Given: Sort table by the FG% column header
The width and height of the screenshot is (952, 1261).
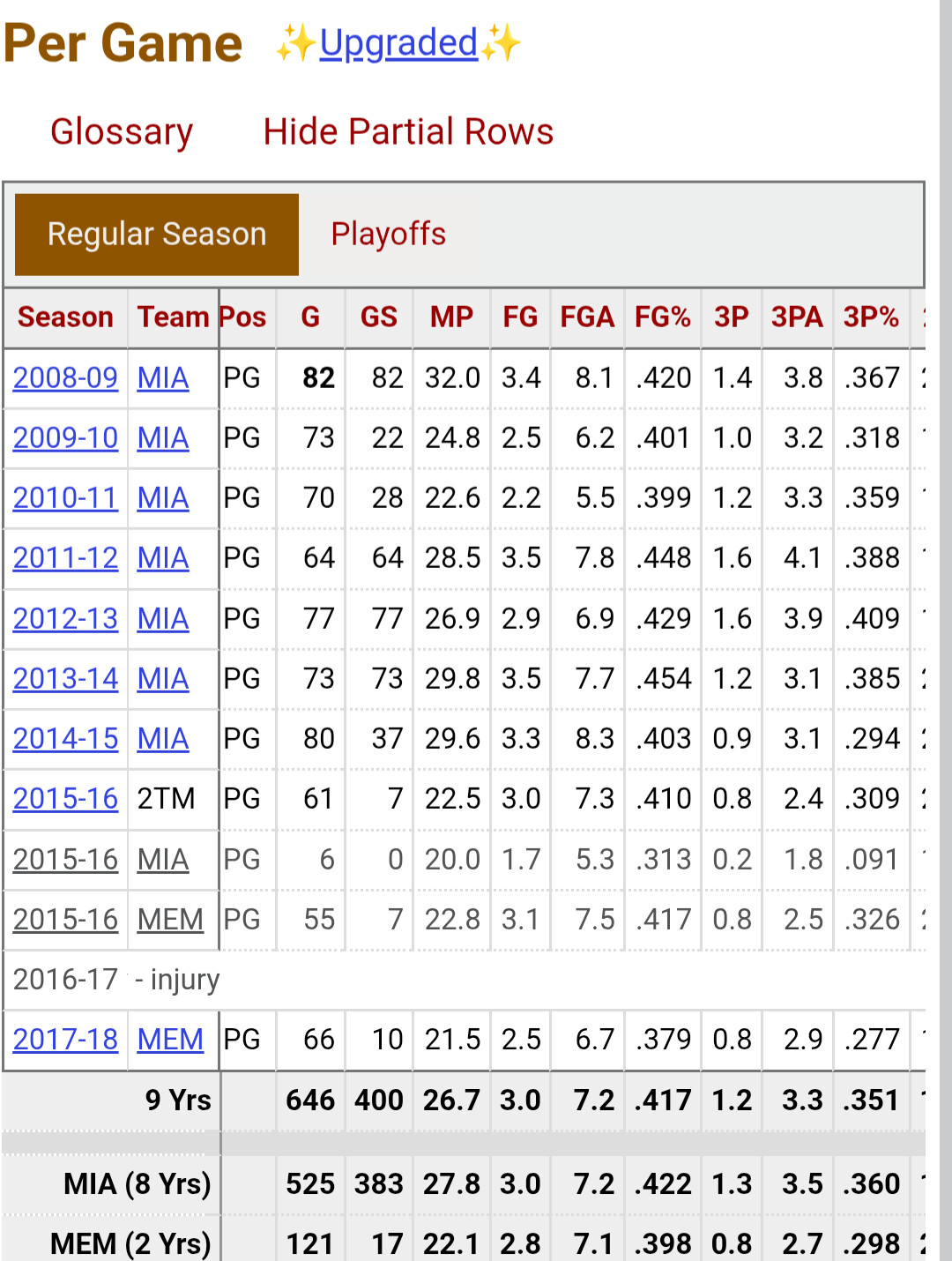Looking at the screenshot, I should [x=663, y=317].
